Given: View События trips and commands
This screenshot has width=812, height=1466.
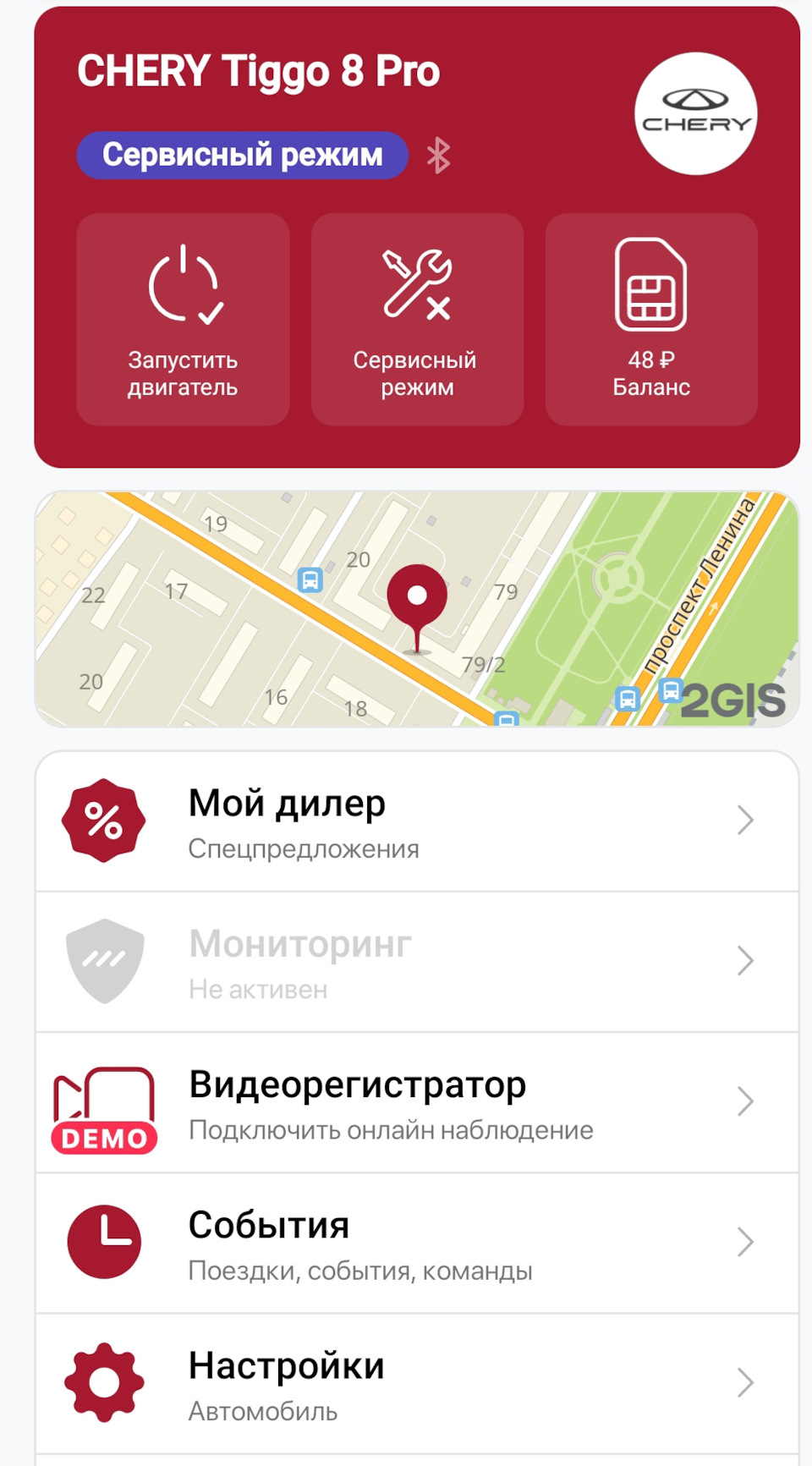Looking at the screenshot, I should (417, 1243).
